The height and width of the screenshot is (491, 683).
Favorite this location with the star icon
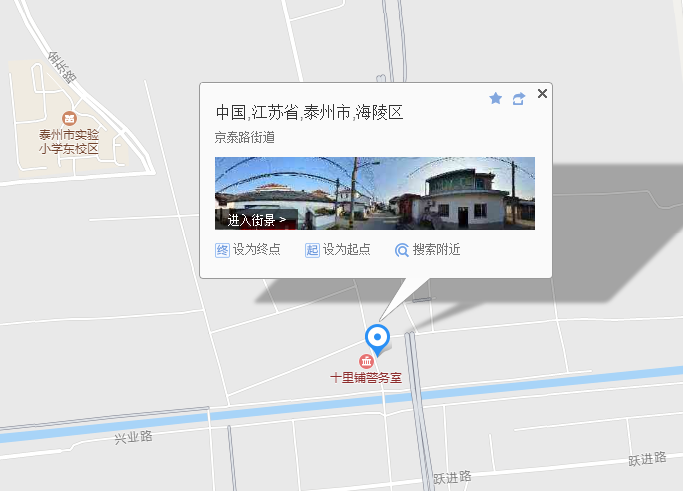click(495, 98)
